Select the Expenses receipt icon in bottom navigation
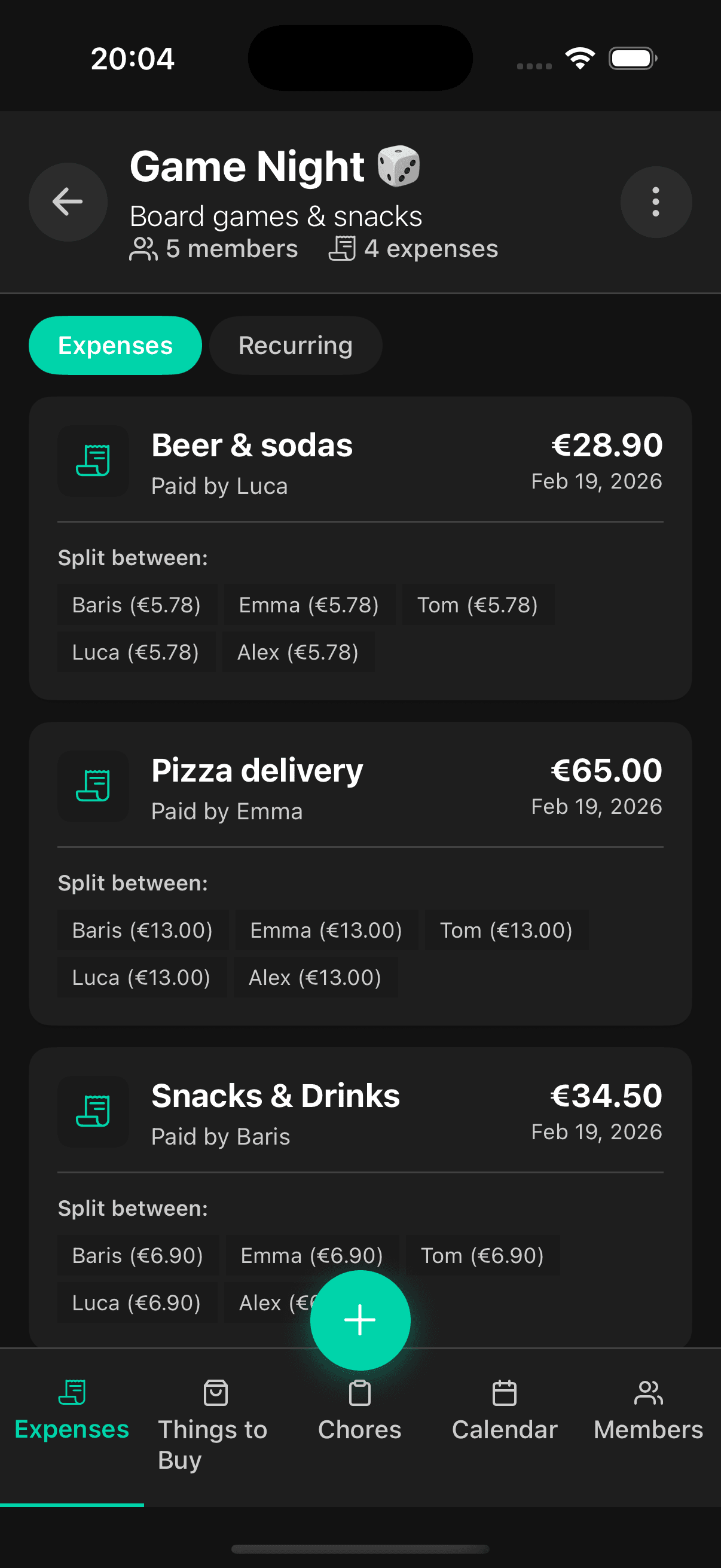 point(72,1393)
